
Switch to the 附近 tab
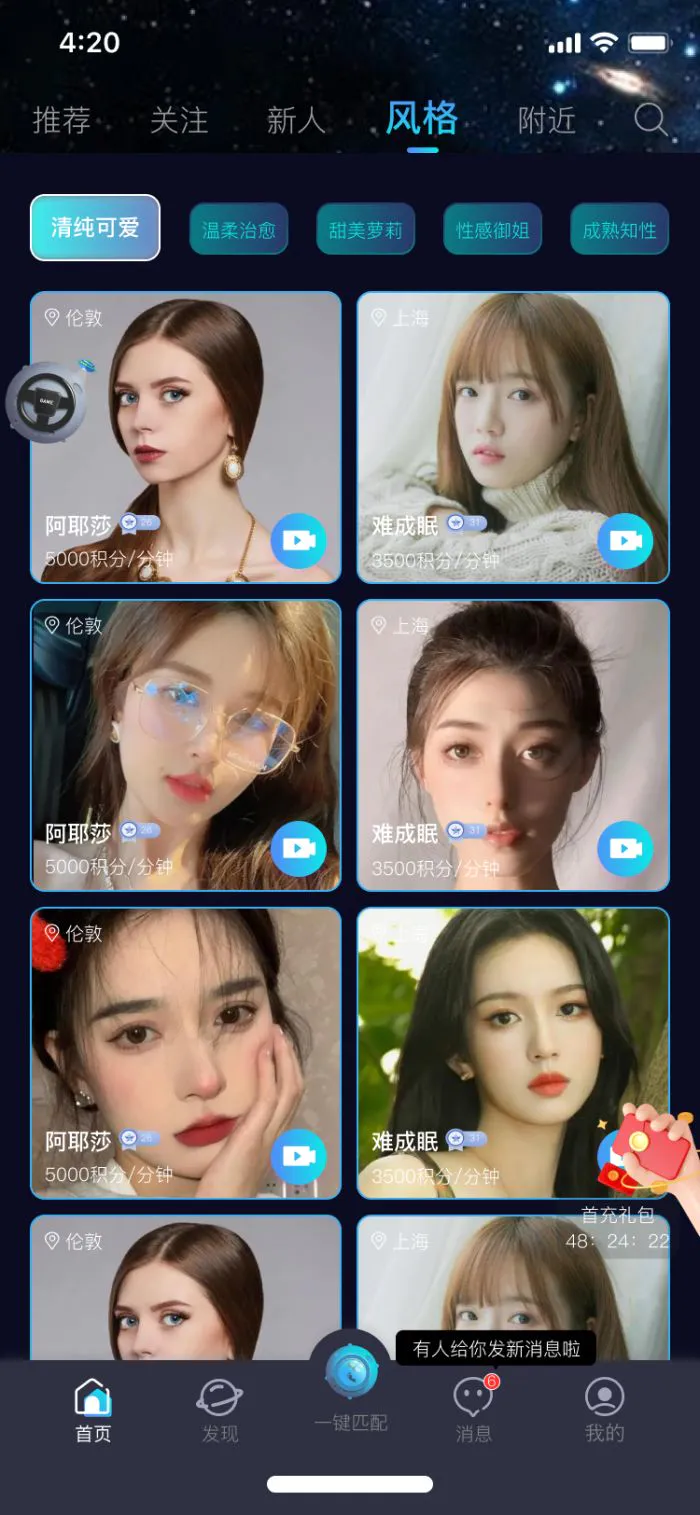547,121
